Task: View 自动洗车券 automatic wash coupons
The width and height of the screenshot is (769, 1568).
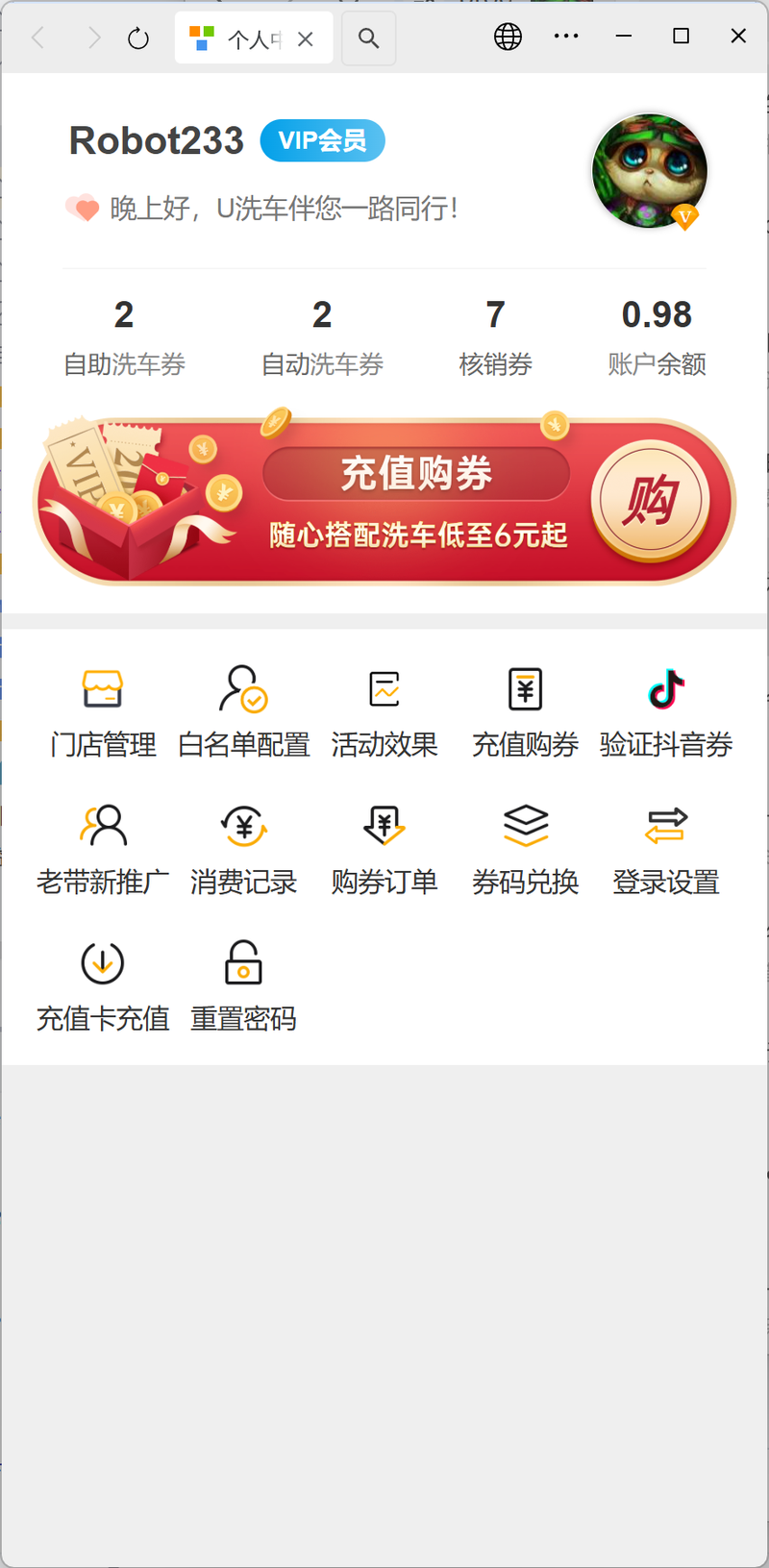Action: [x=322, y=336]
